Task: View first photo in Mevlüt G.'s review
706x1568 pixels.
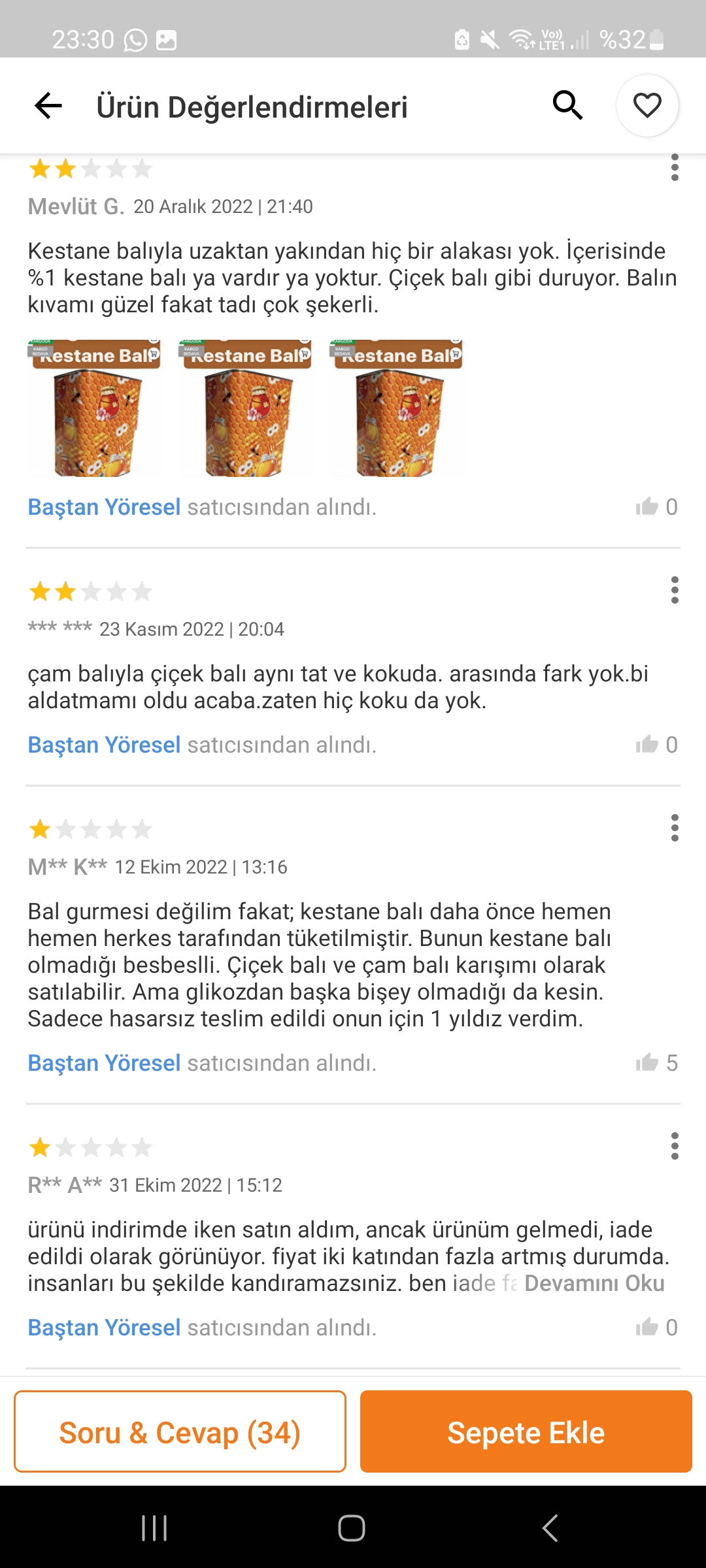Action: [95, 408]
